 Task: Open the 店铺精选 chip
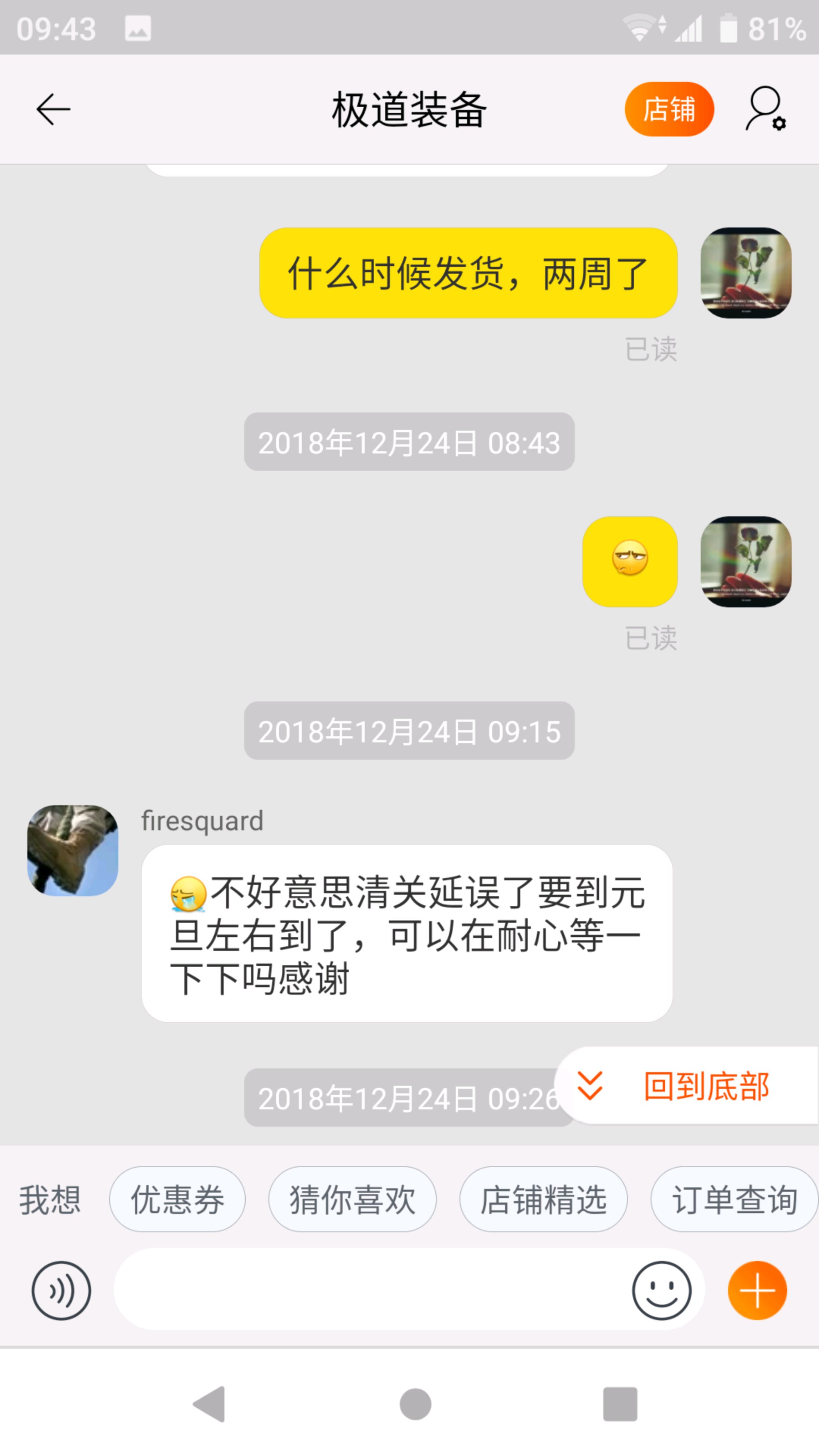(x=543, y=1199)
